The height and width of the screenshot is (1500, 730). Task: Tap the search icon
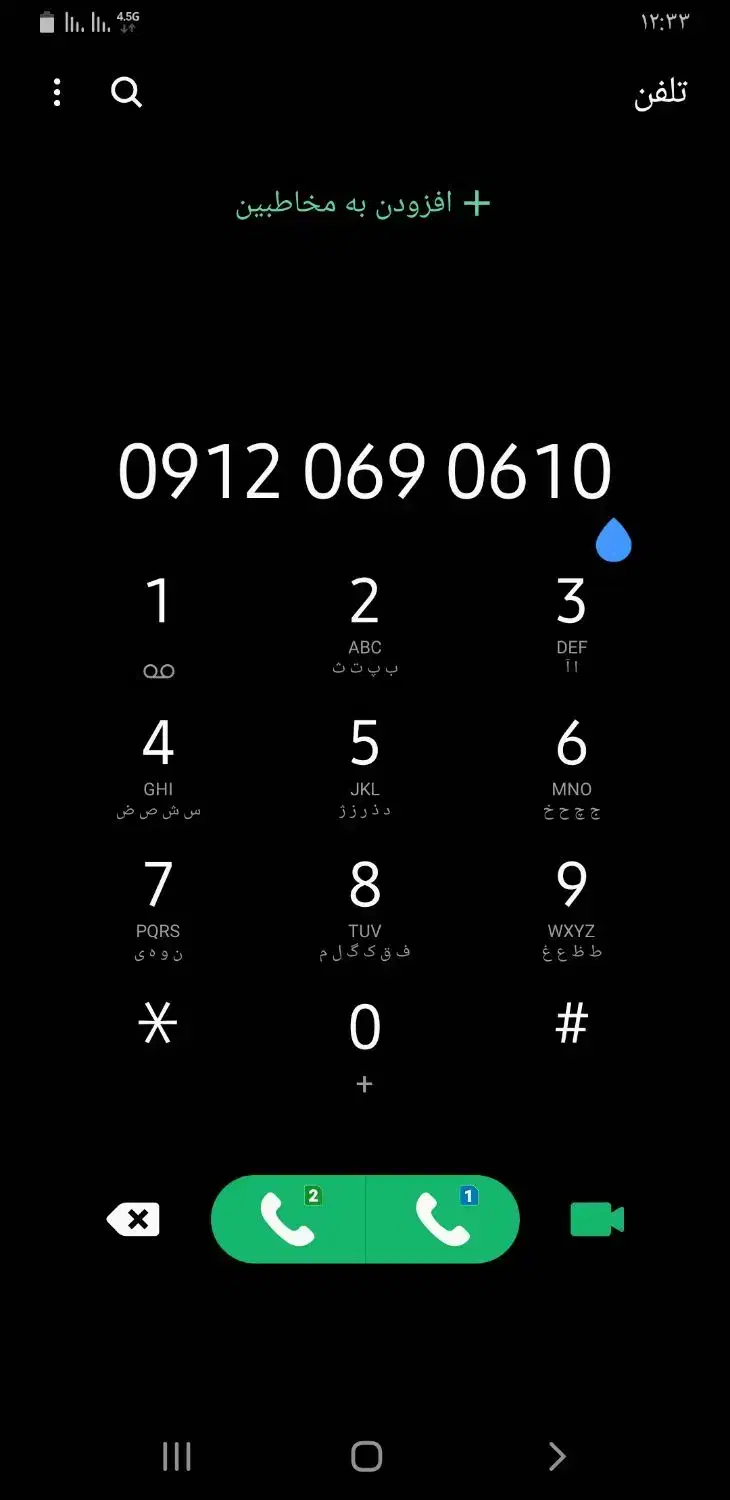point(125,92)
